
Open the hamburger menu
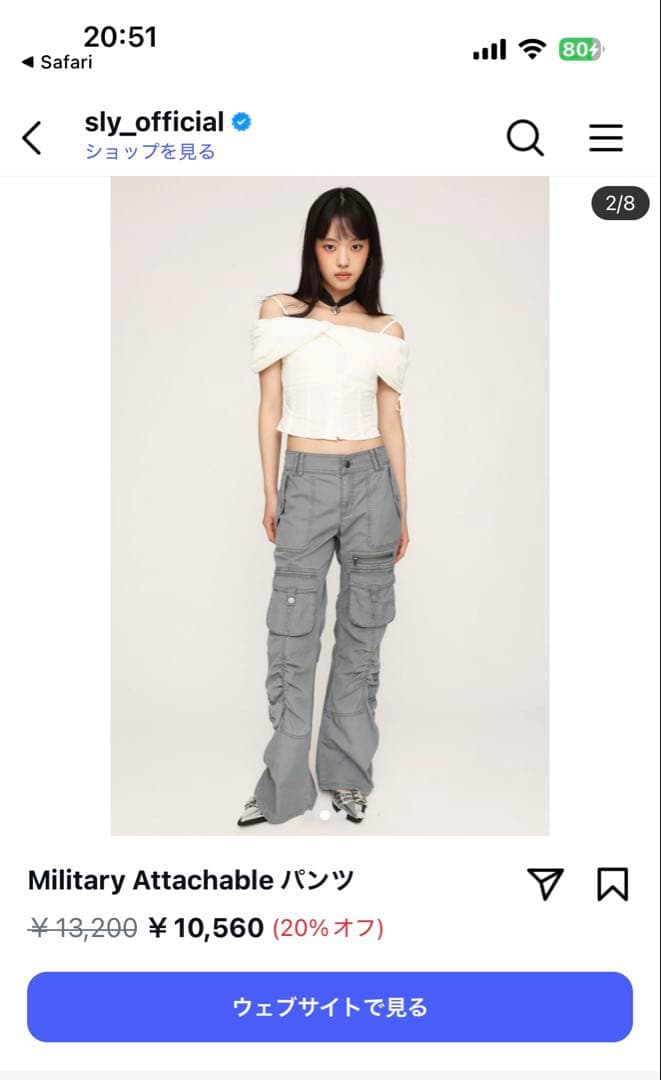(606, 138)
